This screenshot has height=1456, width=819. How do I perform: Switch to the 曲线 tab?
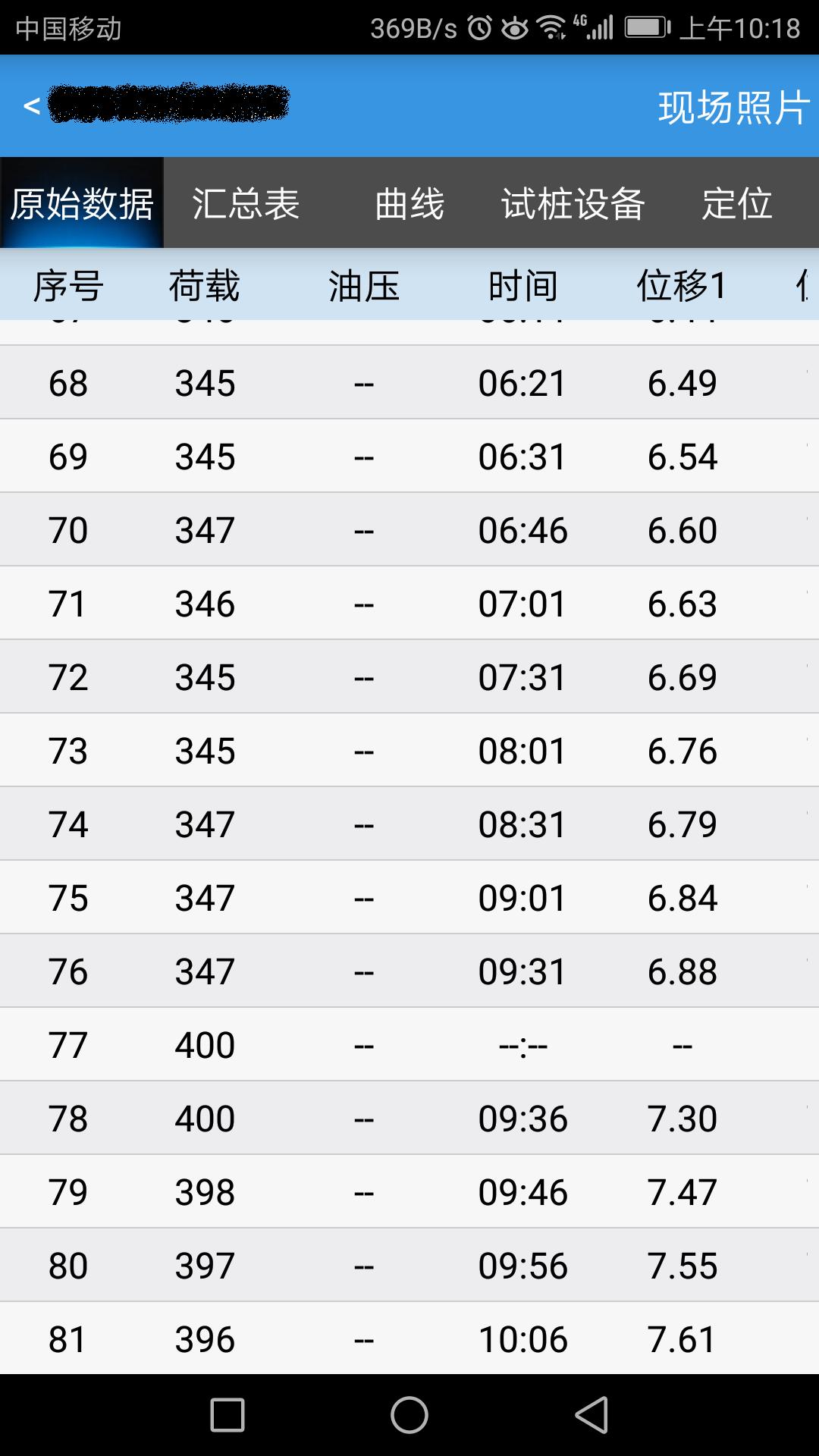point(409,203)
